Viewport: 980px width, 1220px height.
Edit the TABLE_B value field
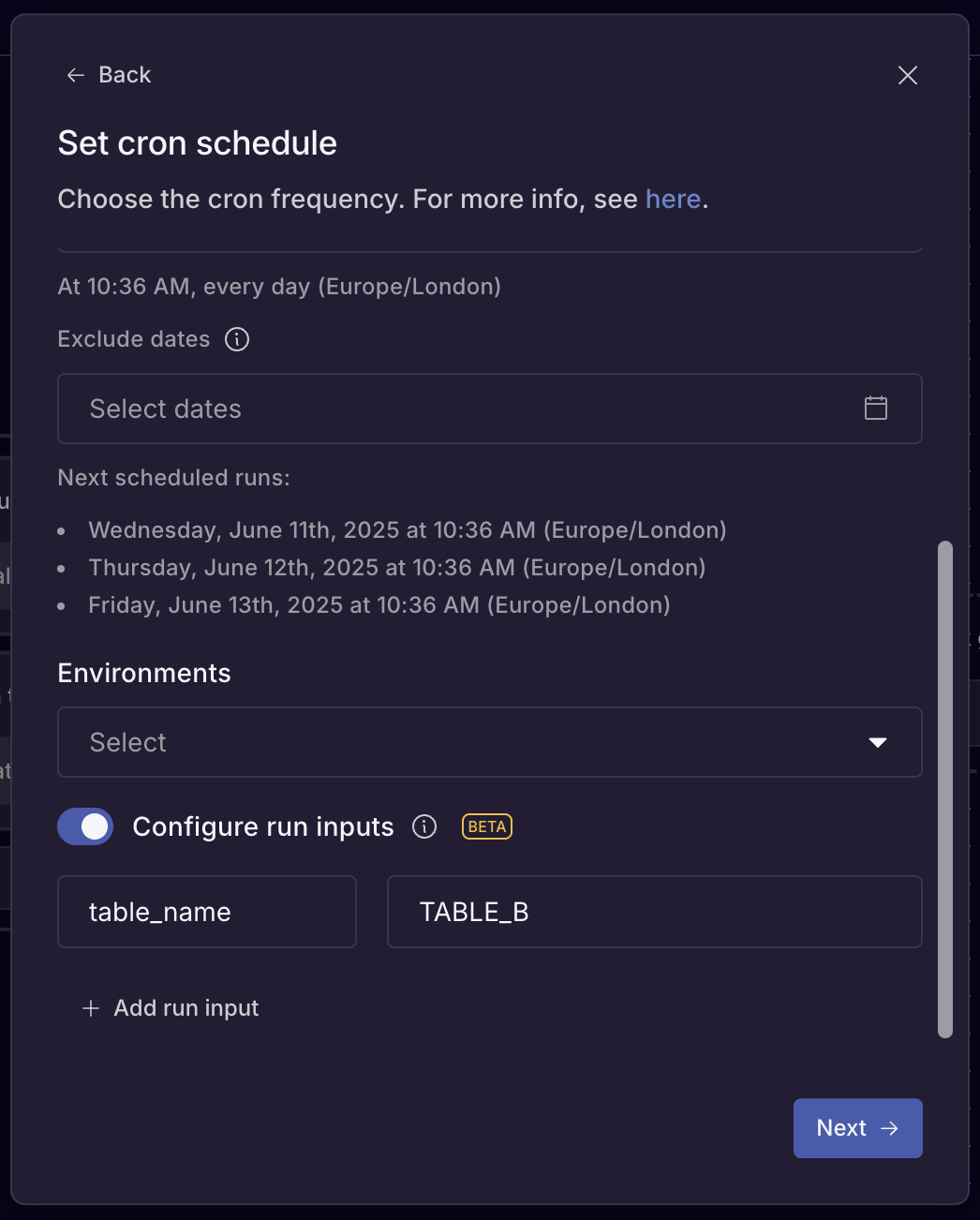pyautogui.click(x=654, y=912)
